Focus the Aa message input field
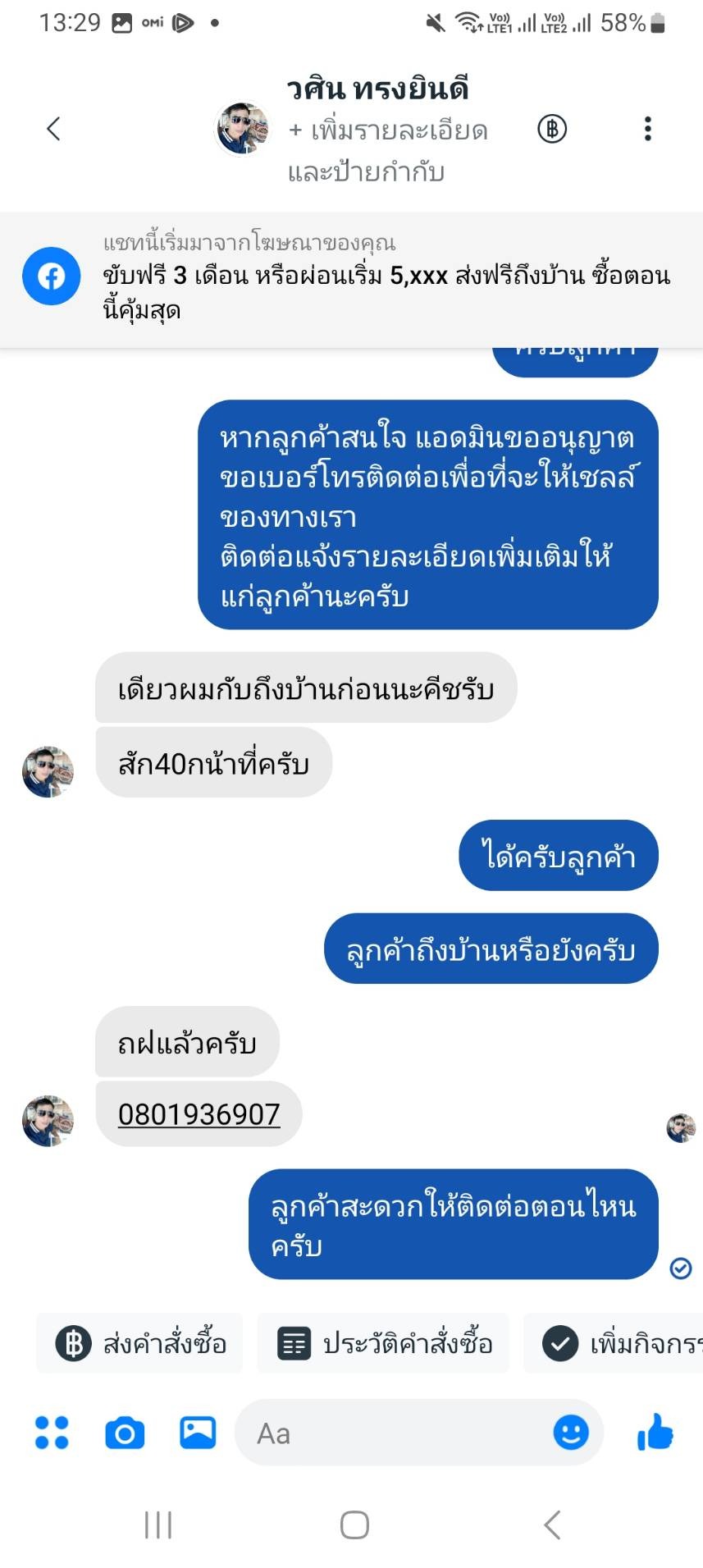This screenshot has width=703, height=1568. [394, 1433]
